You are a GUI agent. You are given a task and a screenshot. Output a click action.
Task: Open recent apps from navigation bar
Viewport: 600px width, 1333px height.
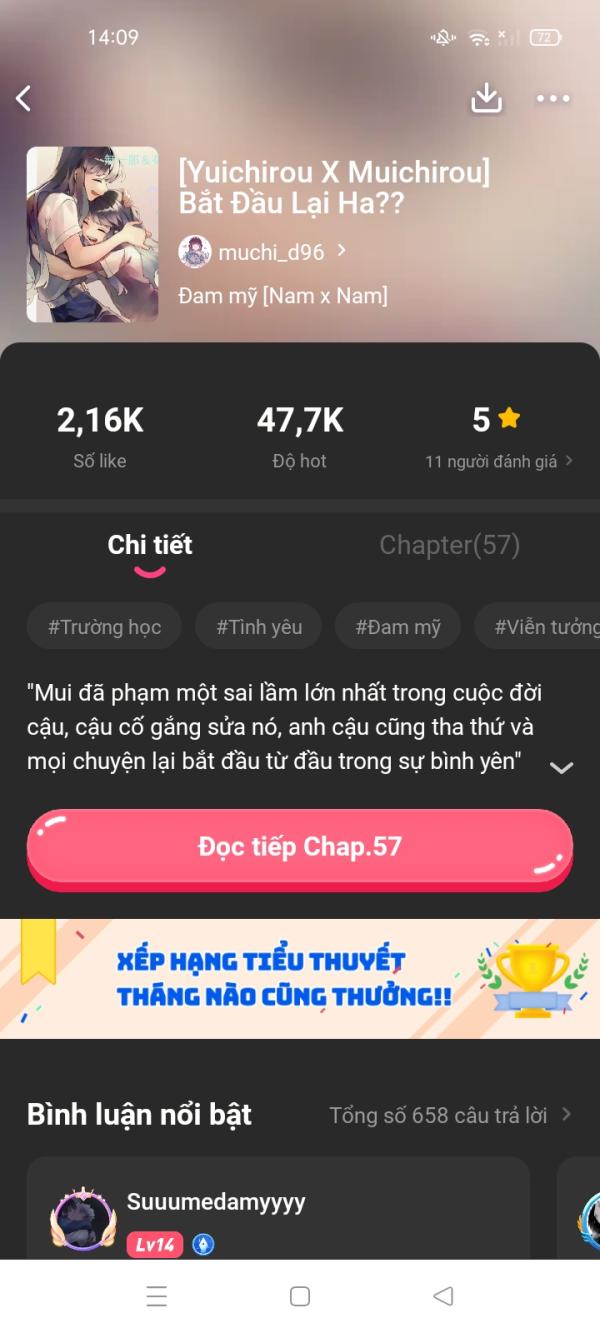click(157, 1296)
